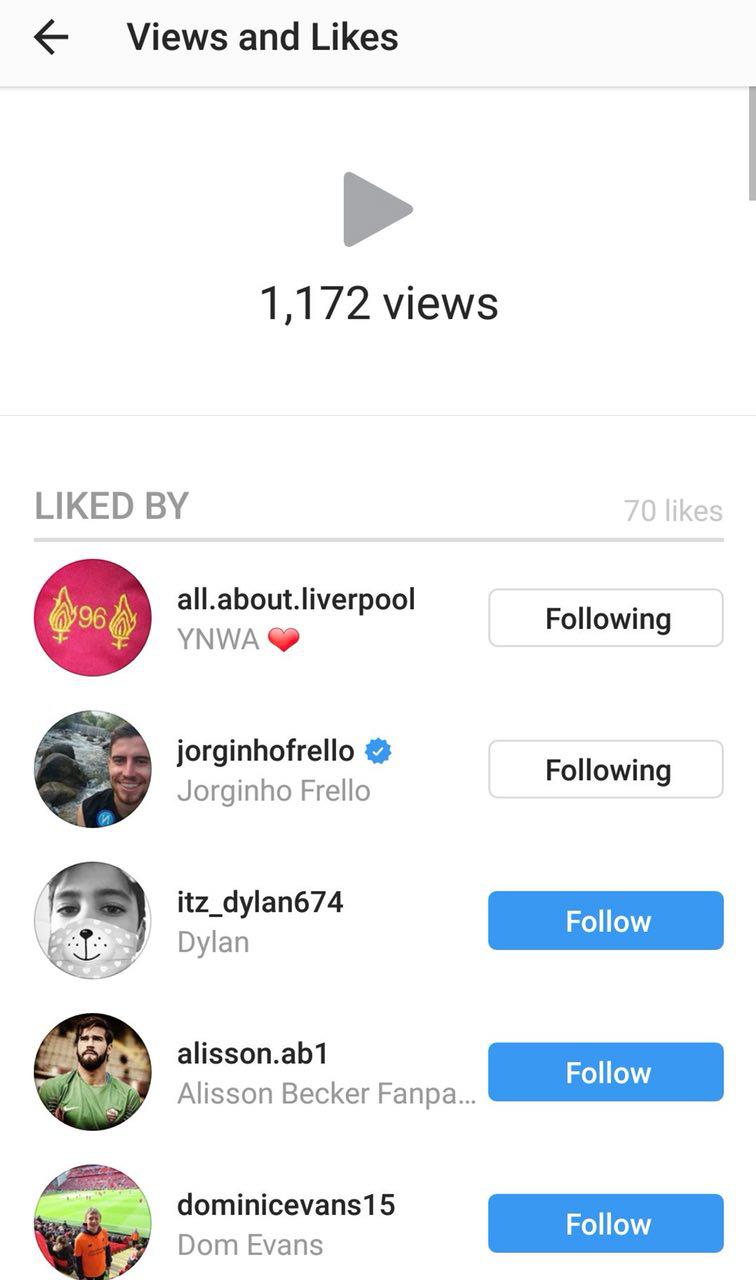Follow dominicevans15
The width and height of the screenshot is (756, 1280).
(605, 1223)
